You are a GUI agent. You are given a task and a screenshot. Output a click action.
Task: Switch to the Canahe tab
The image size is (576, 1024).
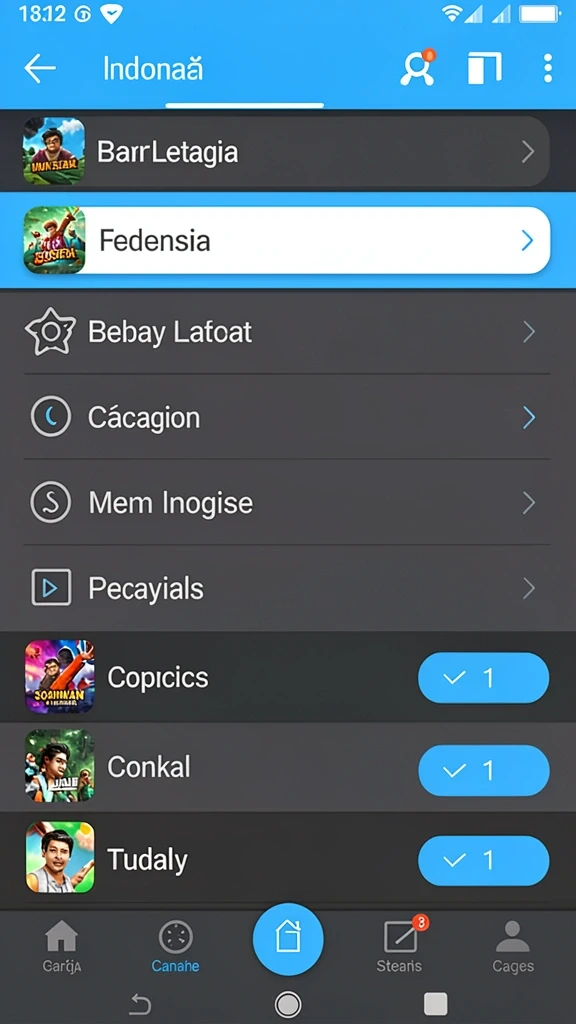tap(176, 946)
